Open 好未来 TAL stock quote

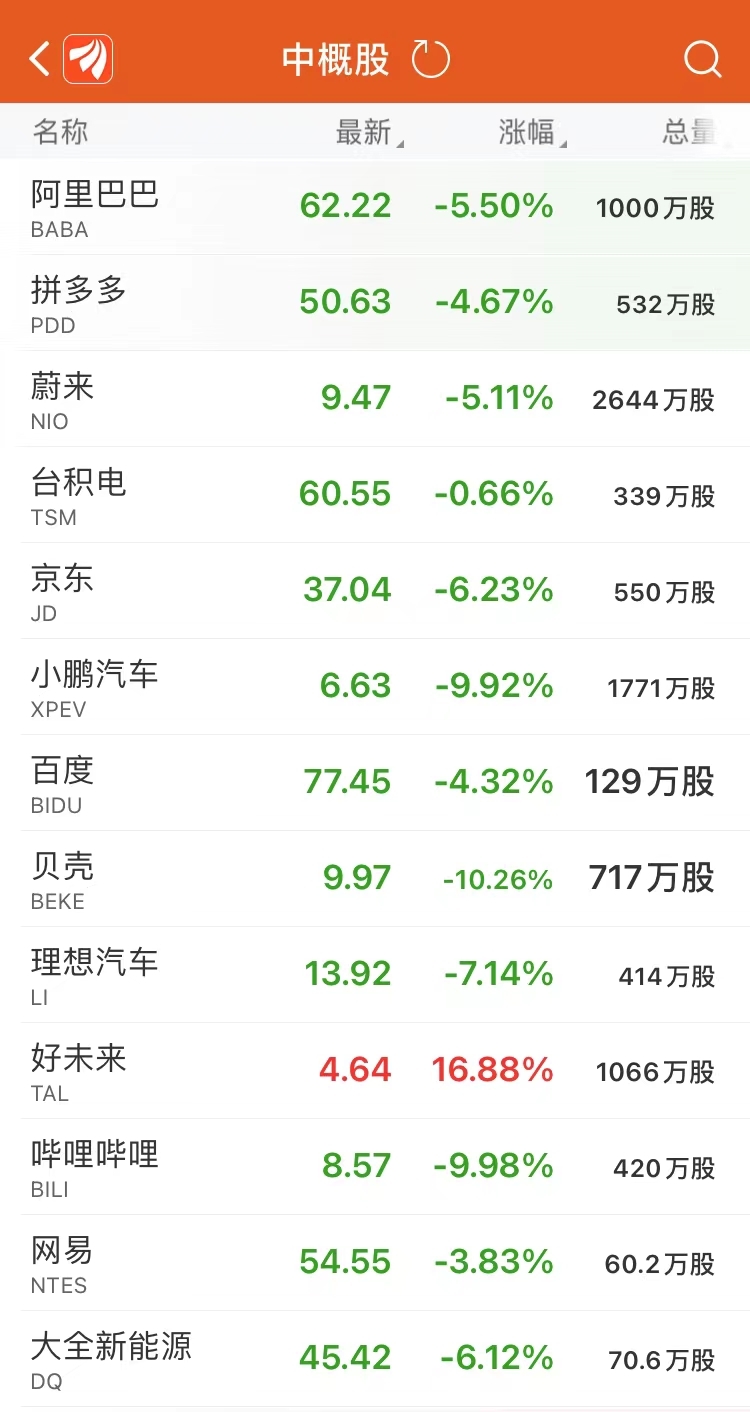375,1071
